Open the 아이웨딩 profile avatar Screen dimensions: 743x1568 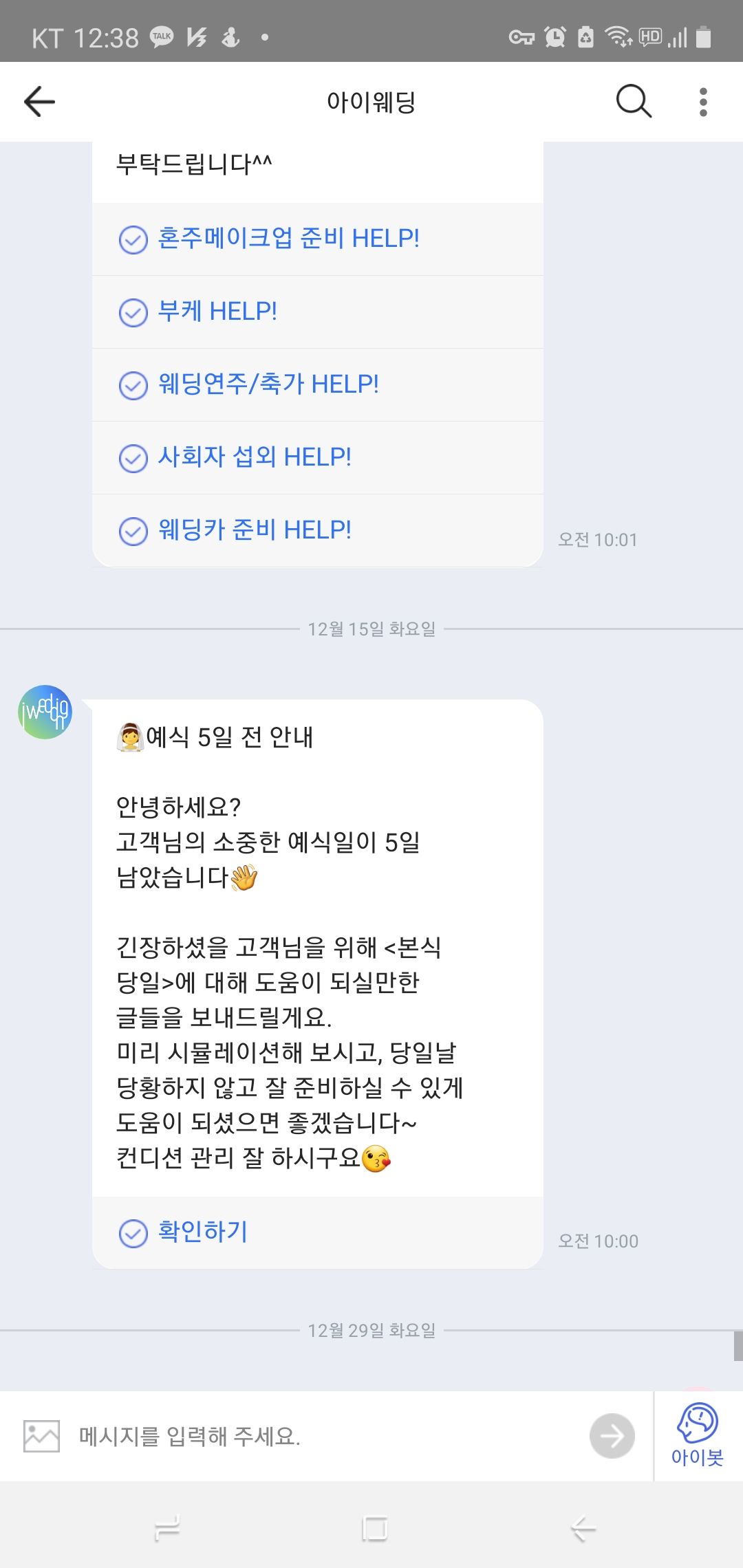tap(45, 712)
